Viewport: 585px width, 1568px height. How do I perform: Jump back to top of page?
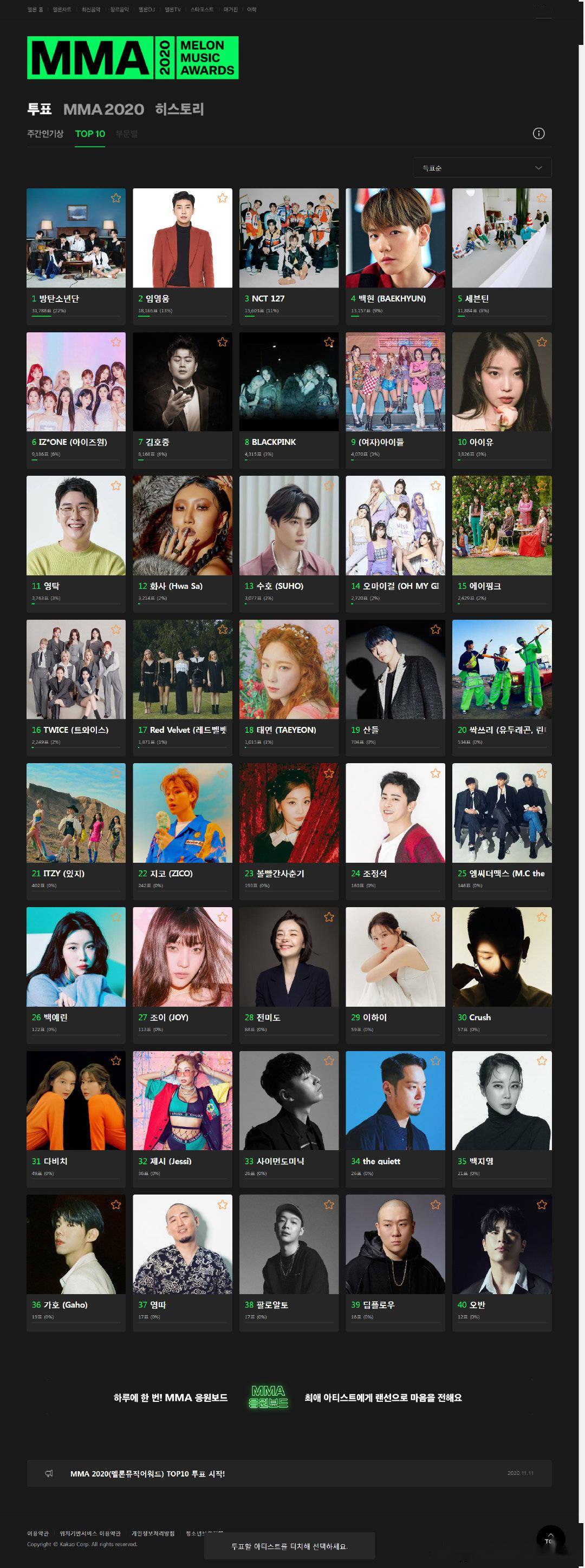550,1538
